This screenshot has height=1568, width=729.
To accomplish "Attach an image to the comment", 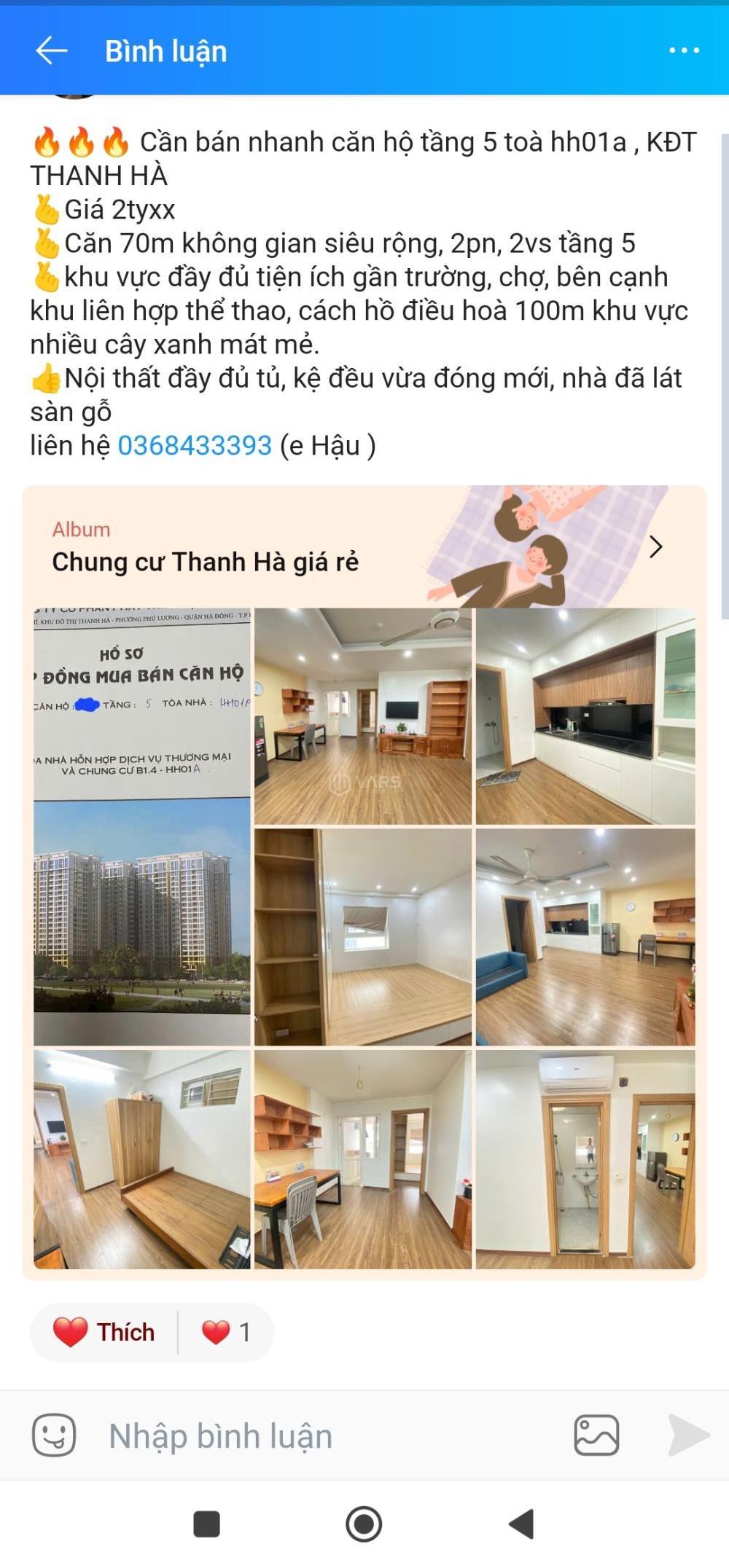I will click(x=596, y=1435).
